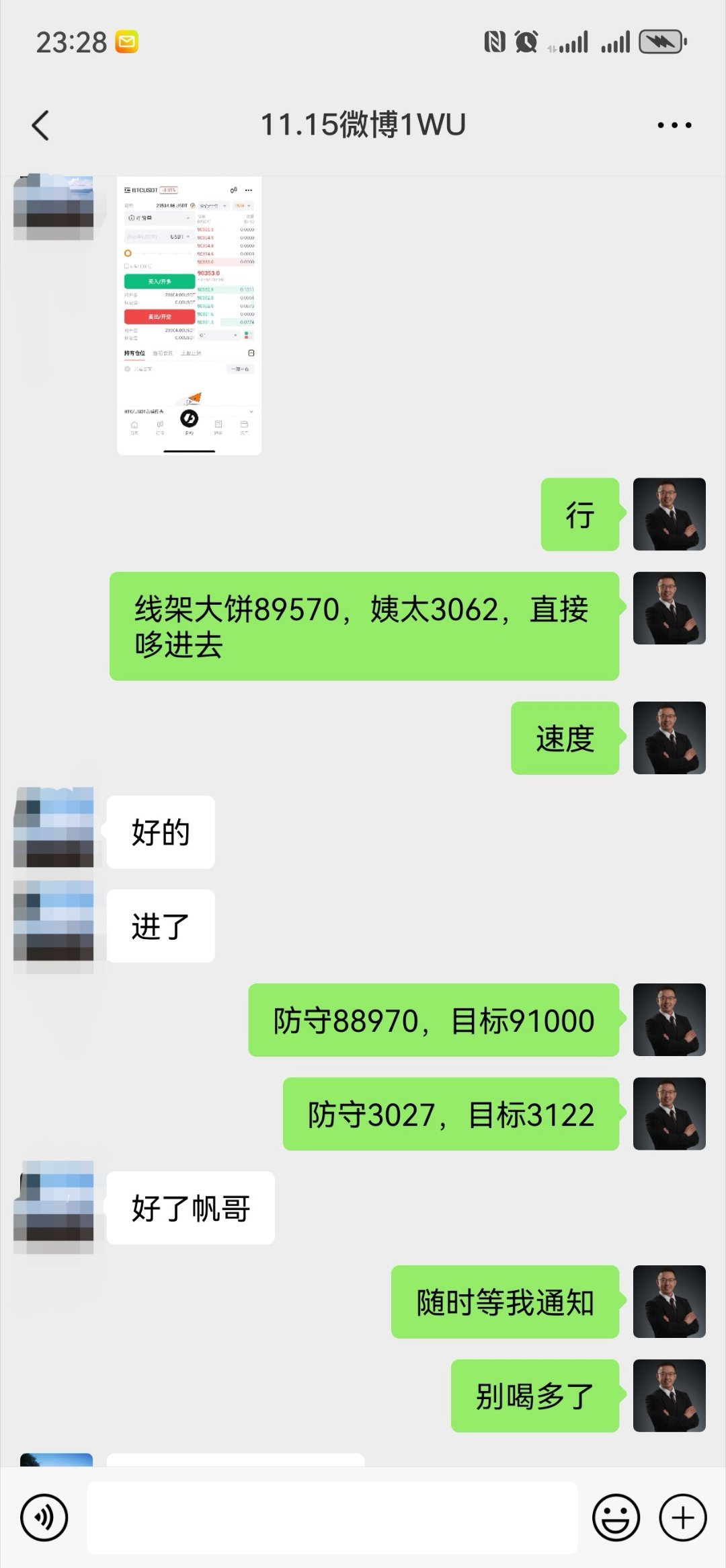The width and height of the screenshot is (726, 1568).
Task: Open the plus attachments menu
Action: [x=683, y=1518]
